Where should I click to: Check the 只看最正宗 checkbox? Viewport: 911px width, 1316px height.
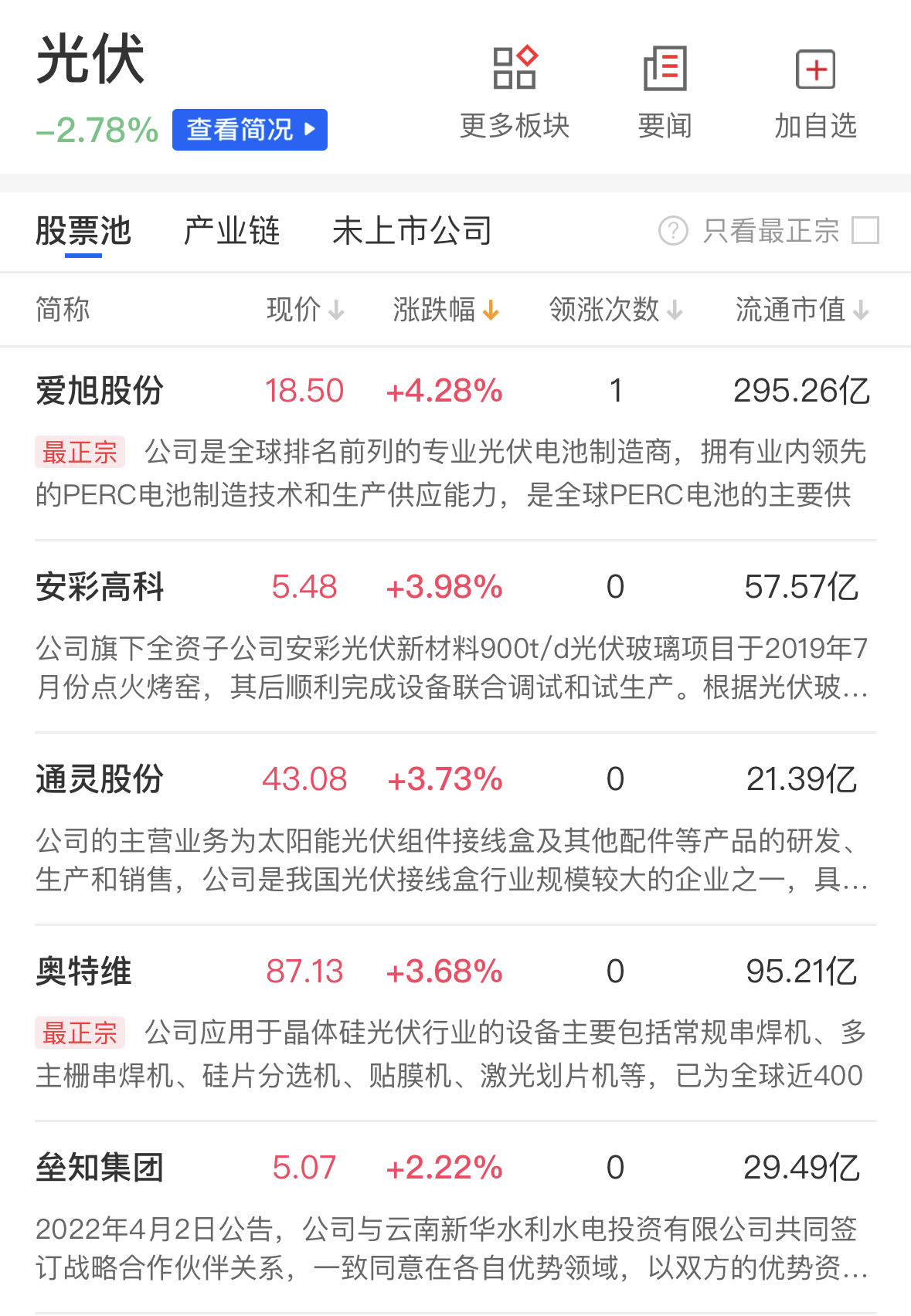coord(865,230)
